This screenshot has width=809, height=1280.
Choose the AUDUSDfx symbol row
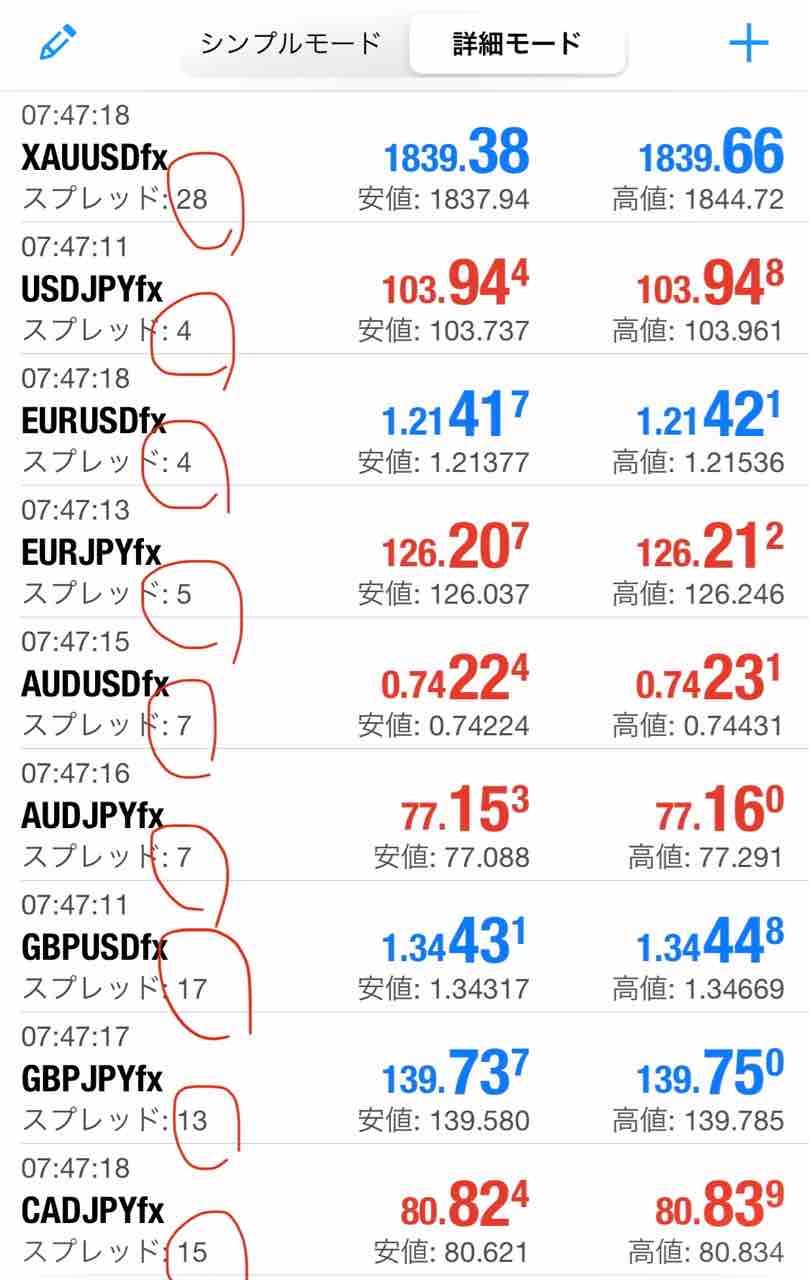pyautogui.click(x=94, y=684)
